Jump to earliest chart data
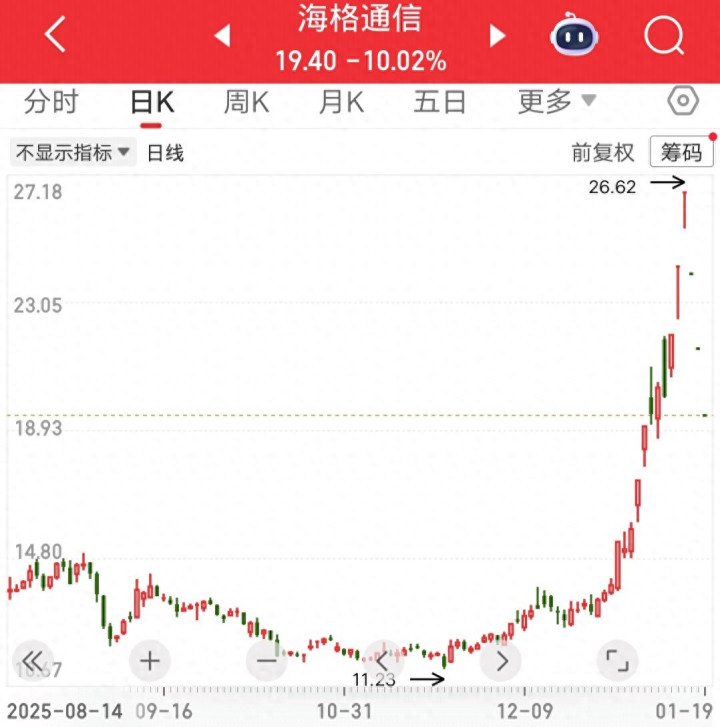 (x=33, y=660)
